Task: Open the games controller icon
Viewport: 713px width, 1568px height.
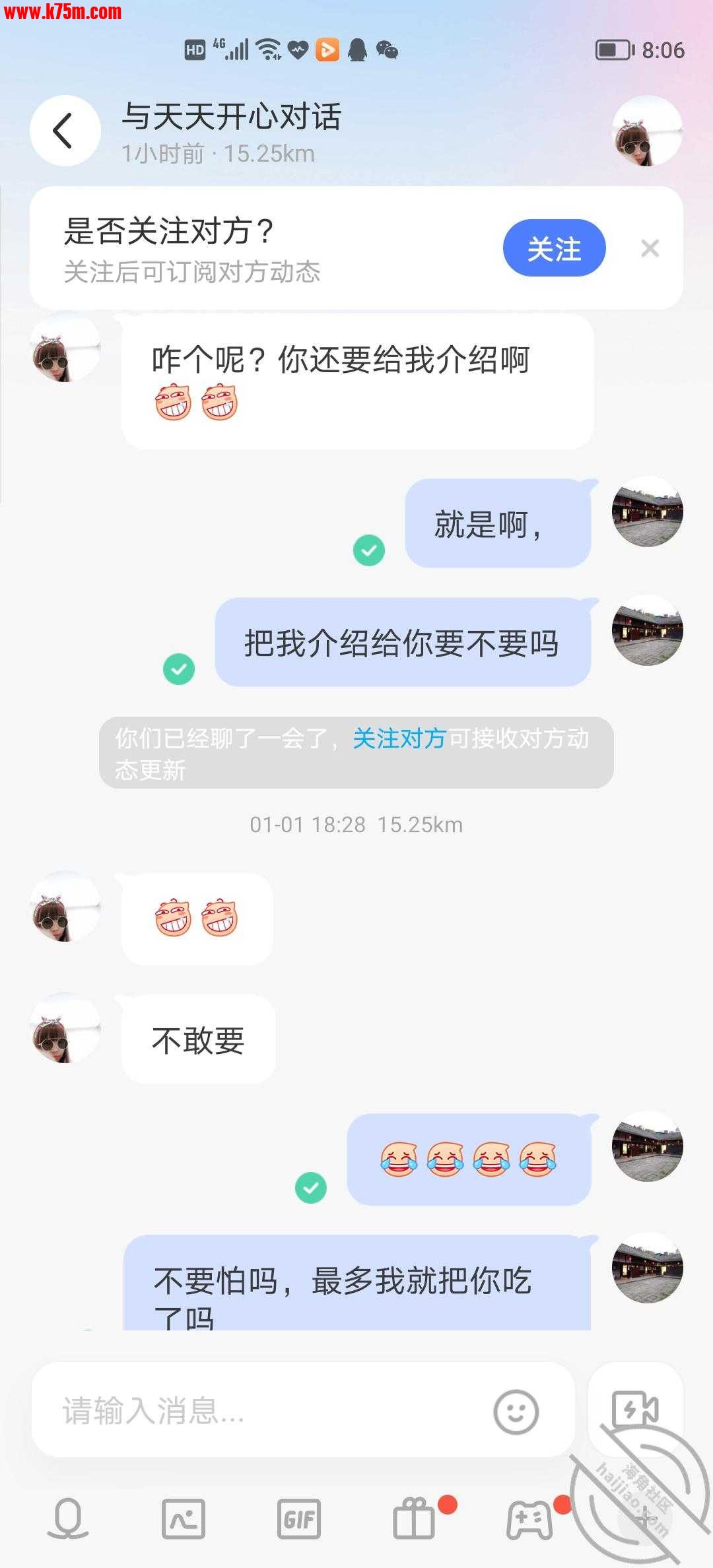Action: pyautogui.click(x=529, y=1519)
